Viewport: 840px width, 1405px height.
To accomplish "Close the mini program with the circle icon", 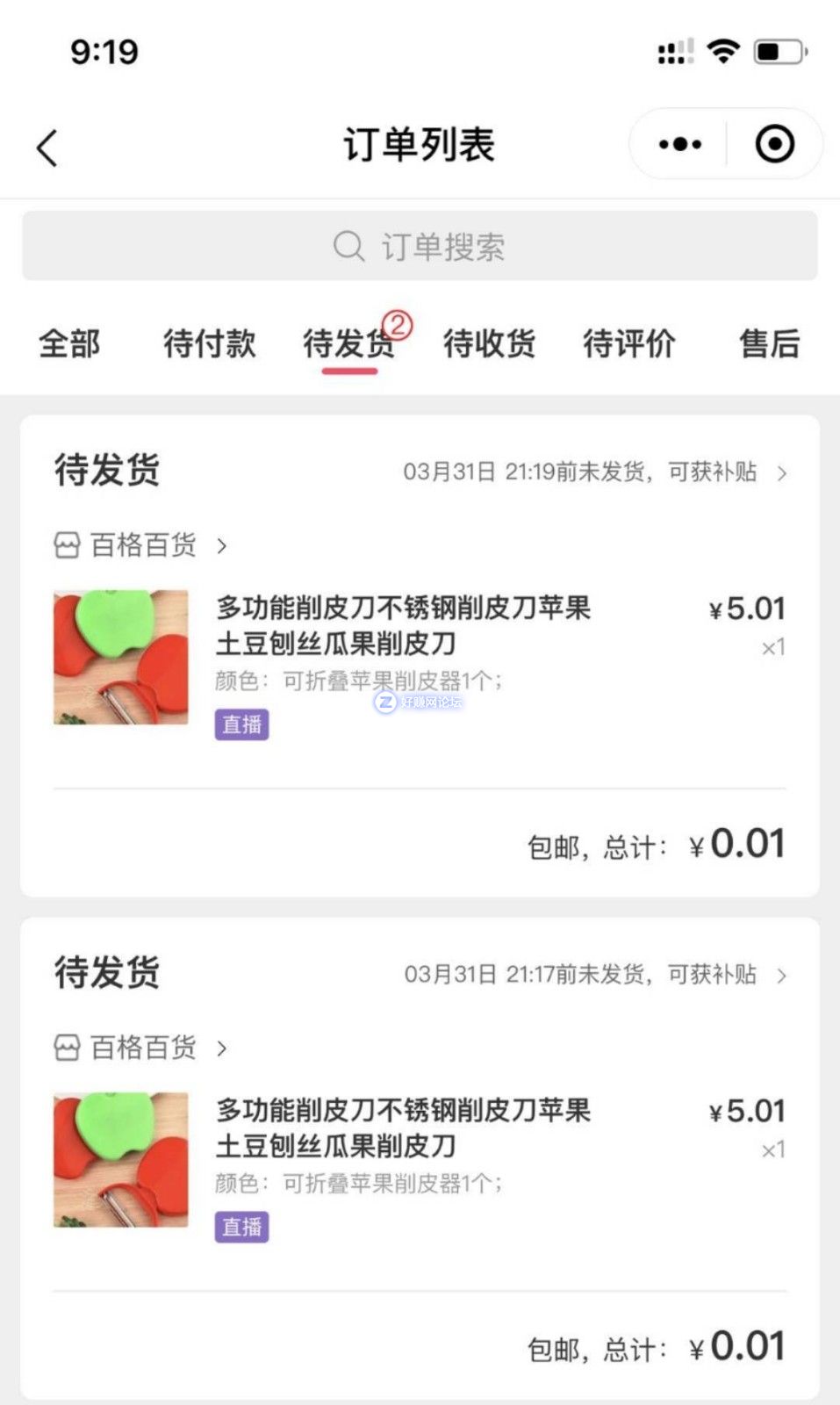I will tap(774, 144).
